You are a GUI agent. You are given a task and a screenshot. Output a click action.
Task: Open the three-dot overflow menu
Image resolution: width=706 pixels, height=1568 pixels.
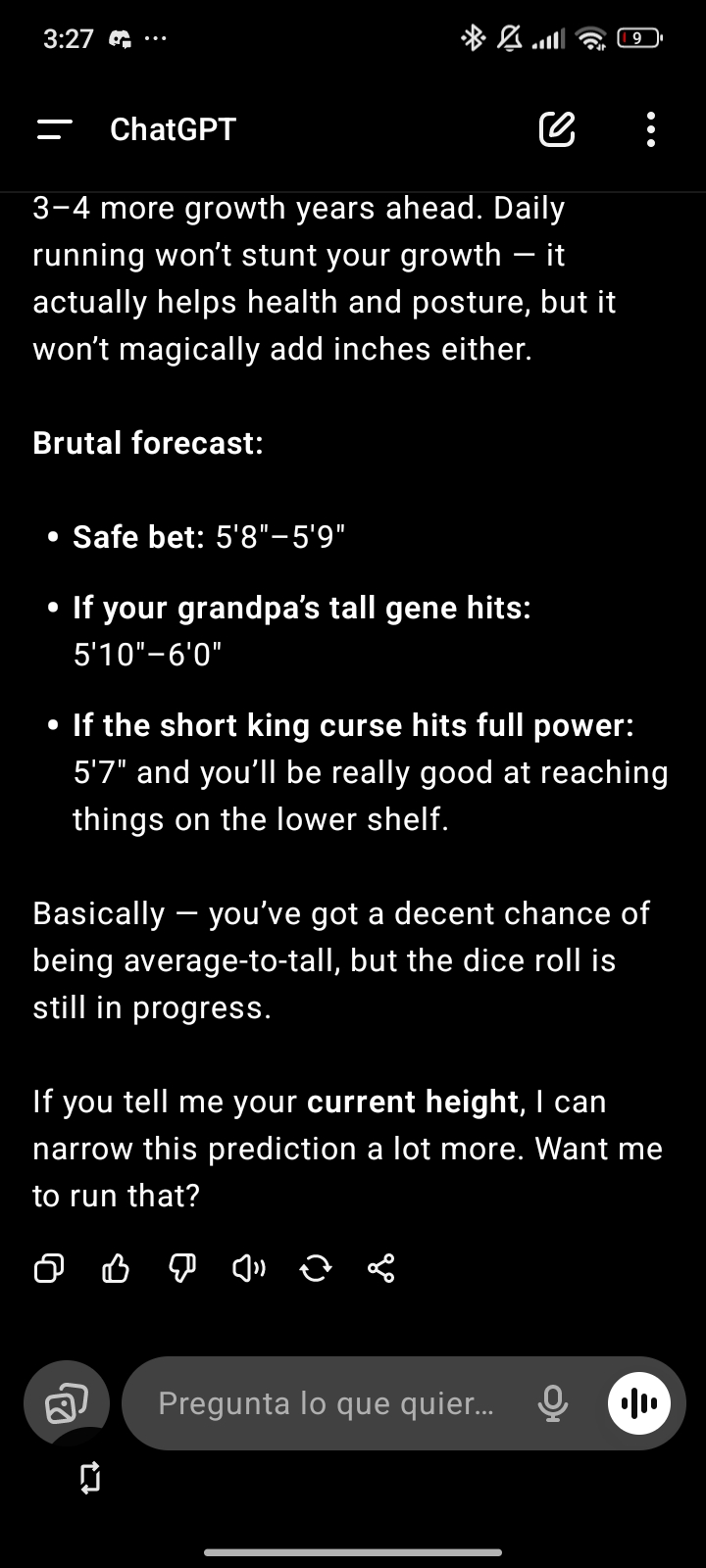coord(651,129)
